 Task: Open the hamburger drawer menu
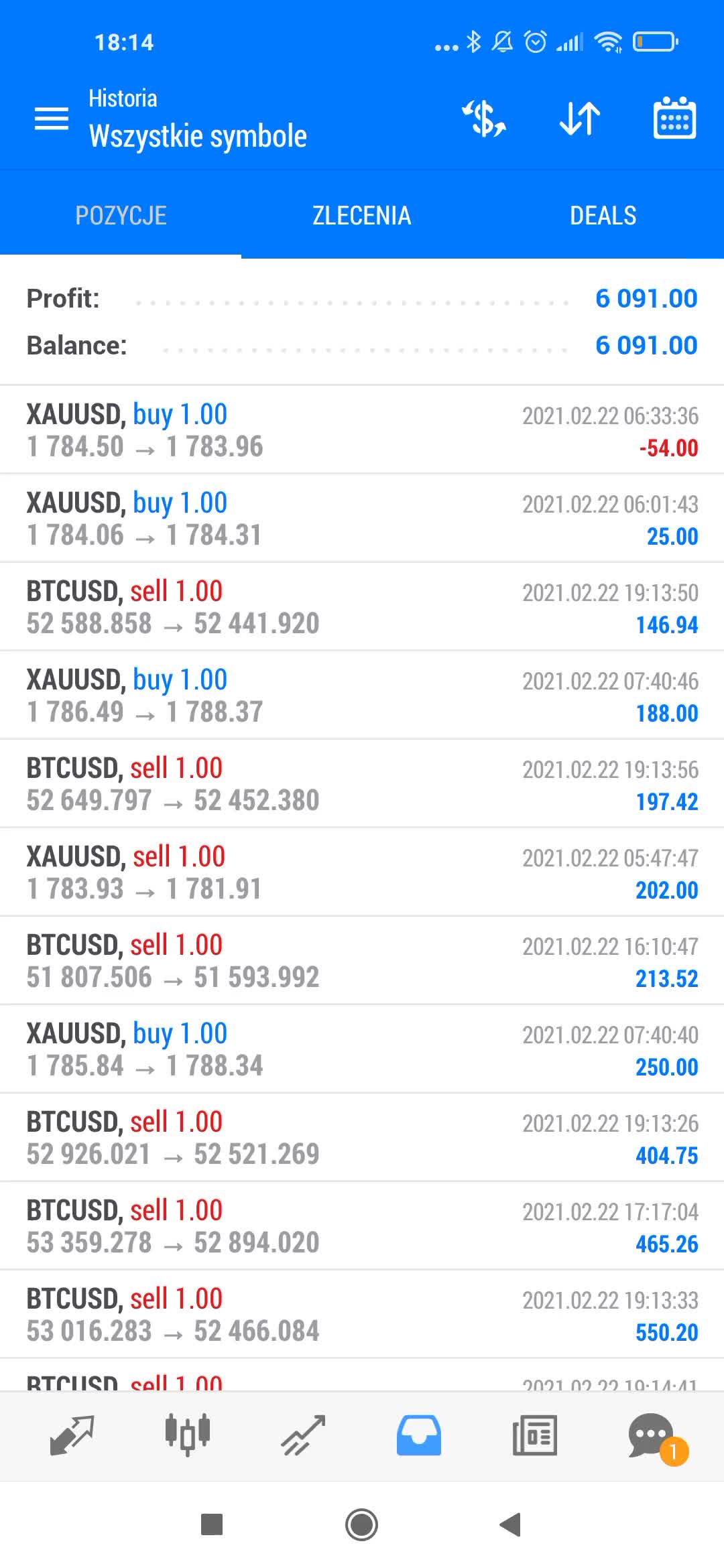tap(52, 119)
